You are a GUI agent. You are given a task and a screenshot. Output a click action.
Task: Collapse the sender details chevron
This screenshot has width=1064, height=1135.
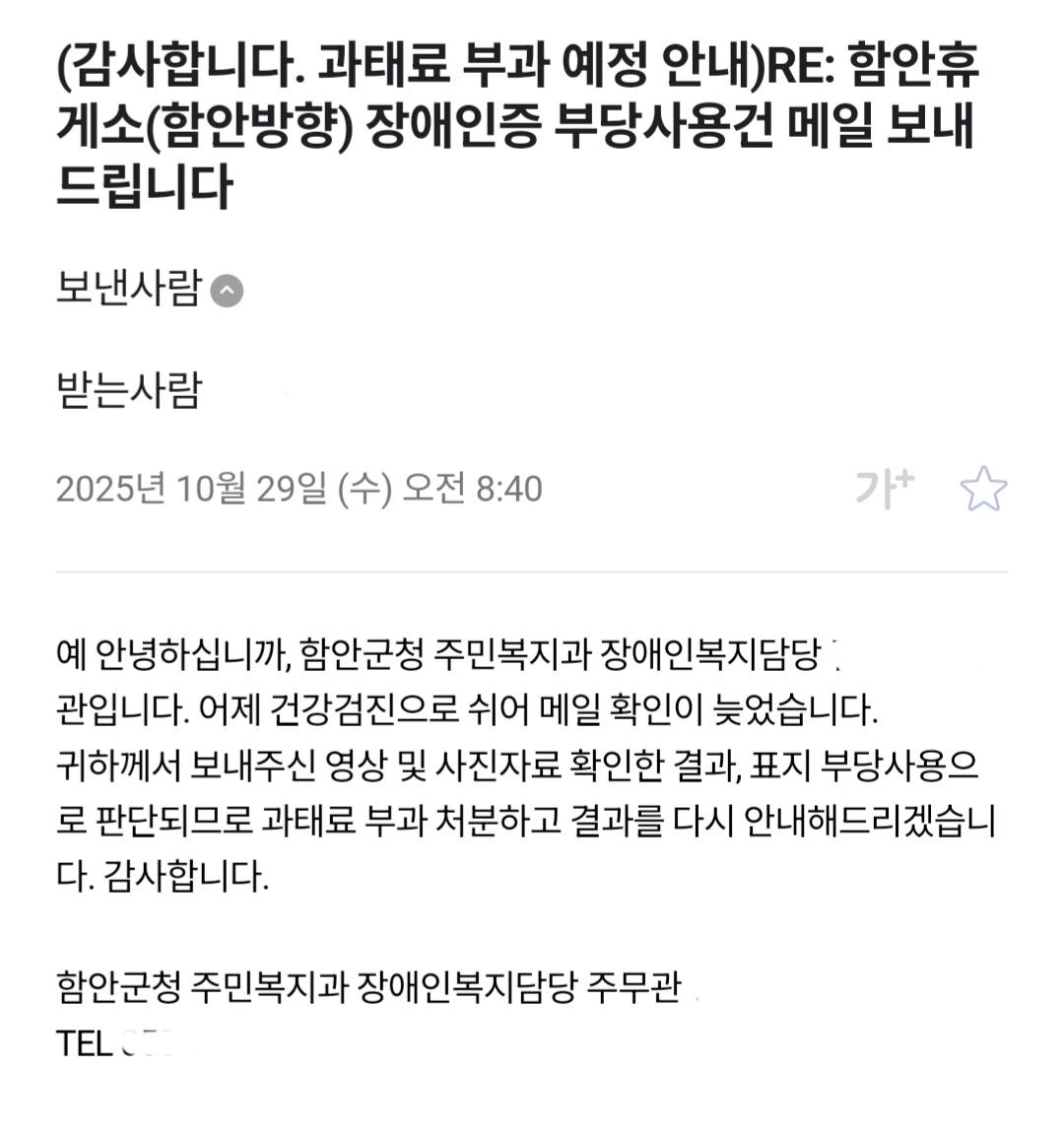228,291
